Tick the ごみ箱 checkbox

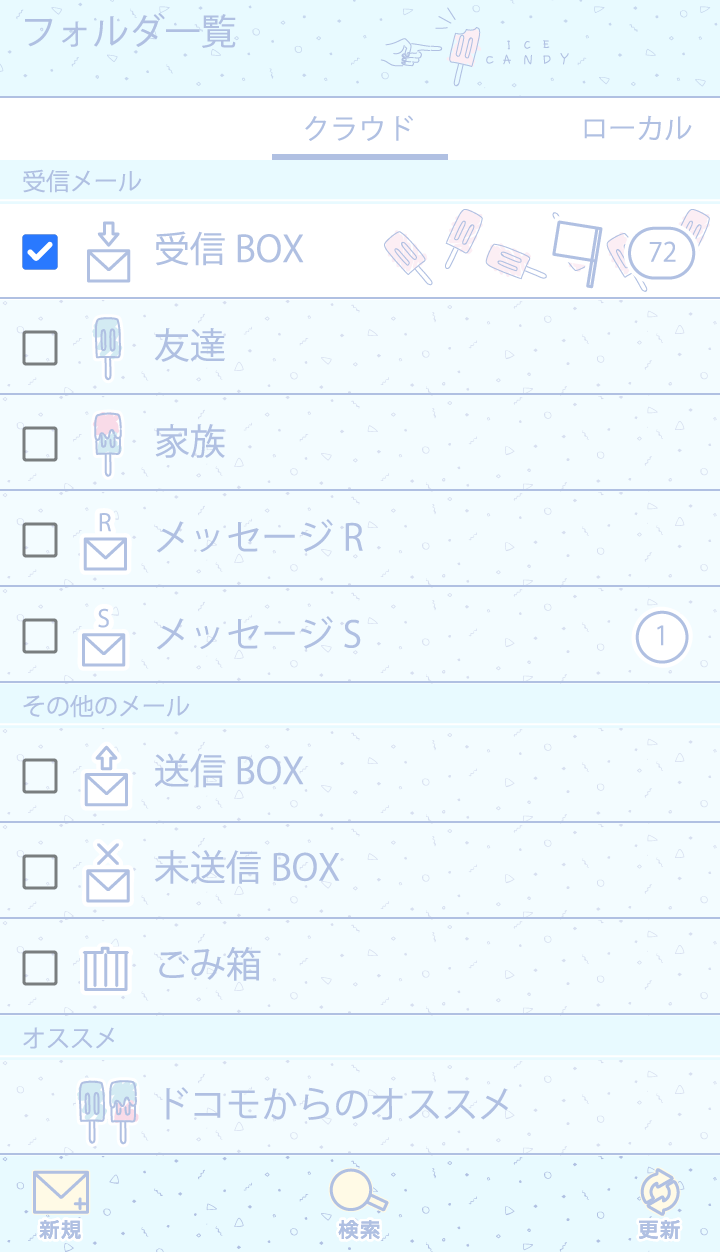tap(40, 968)
